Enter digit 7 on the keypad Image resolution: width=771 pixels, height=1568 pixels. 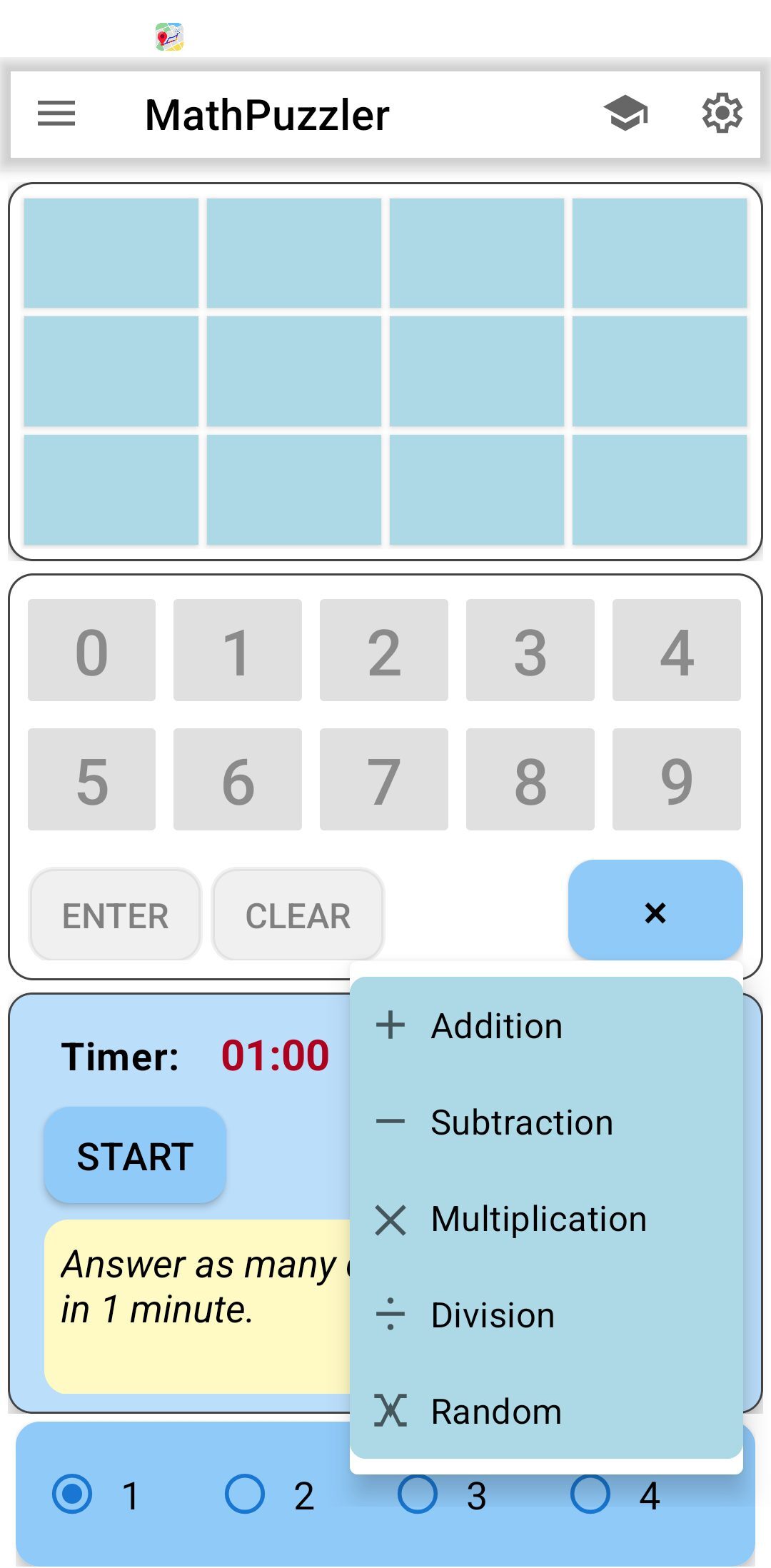click(x=383, y=780)
